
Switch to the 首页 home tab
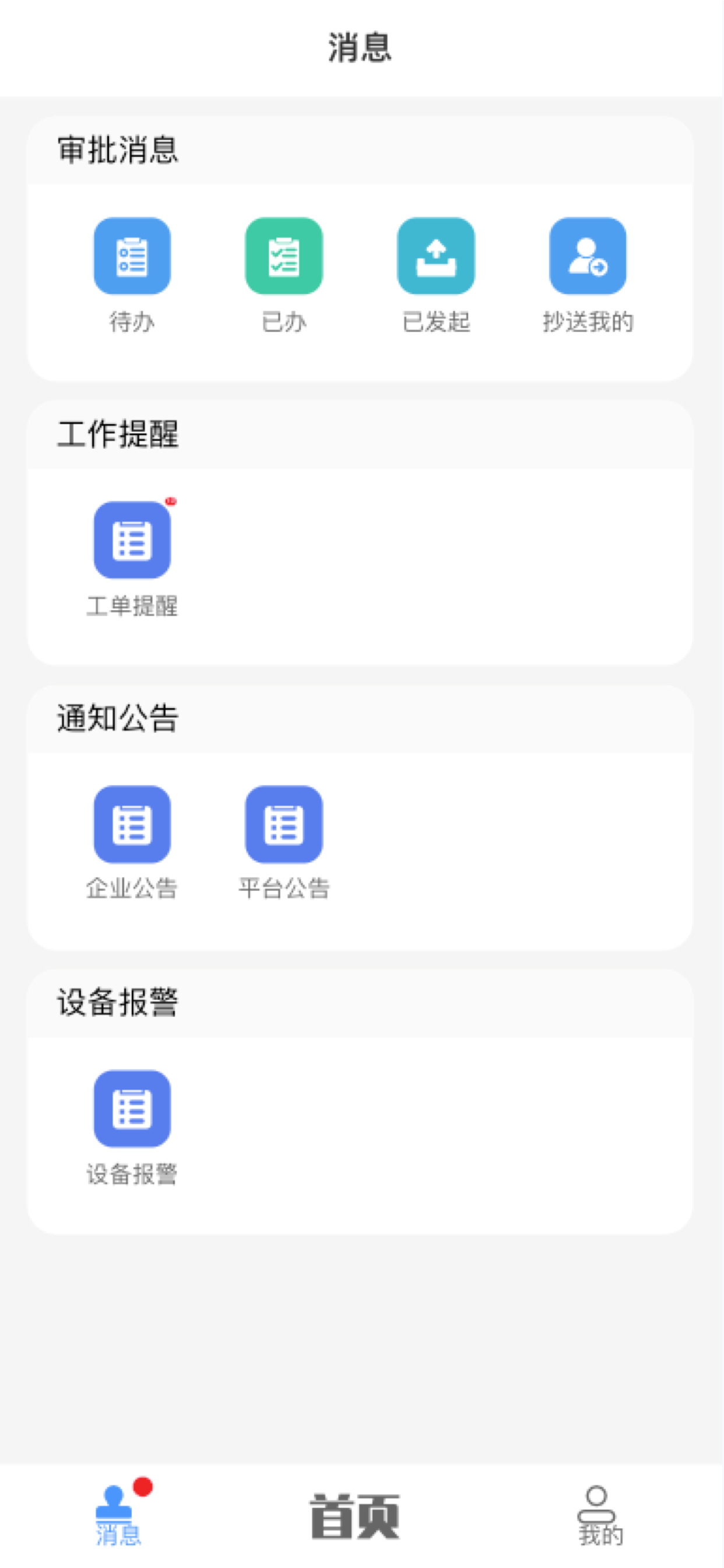(x=356, y=1516)
